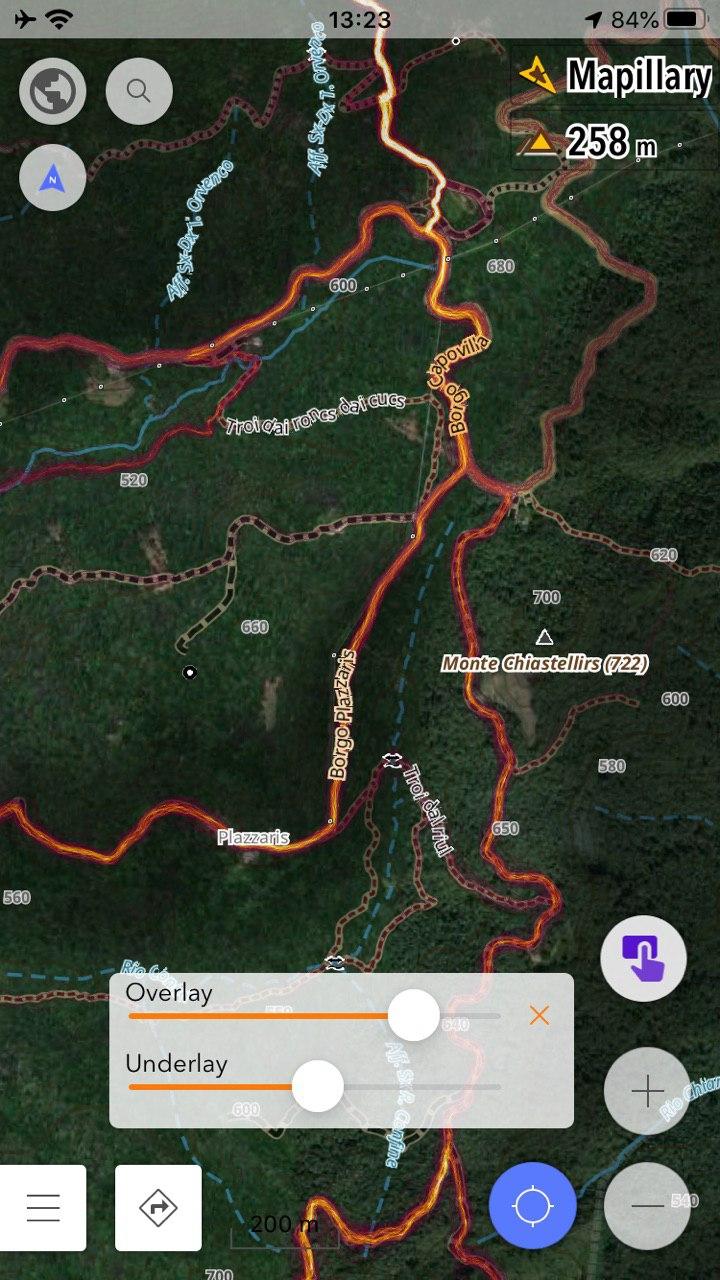720x1280 pixels.
Task: Open the main menu drawer
Action: coord(43,1208)
